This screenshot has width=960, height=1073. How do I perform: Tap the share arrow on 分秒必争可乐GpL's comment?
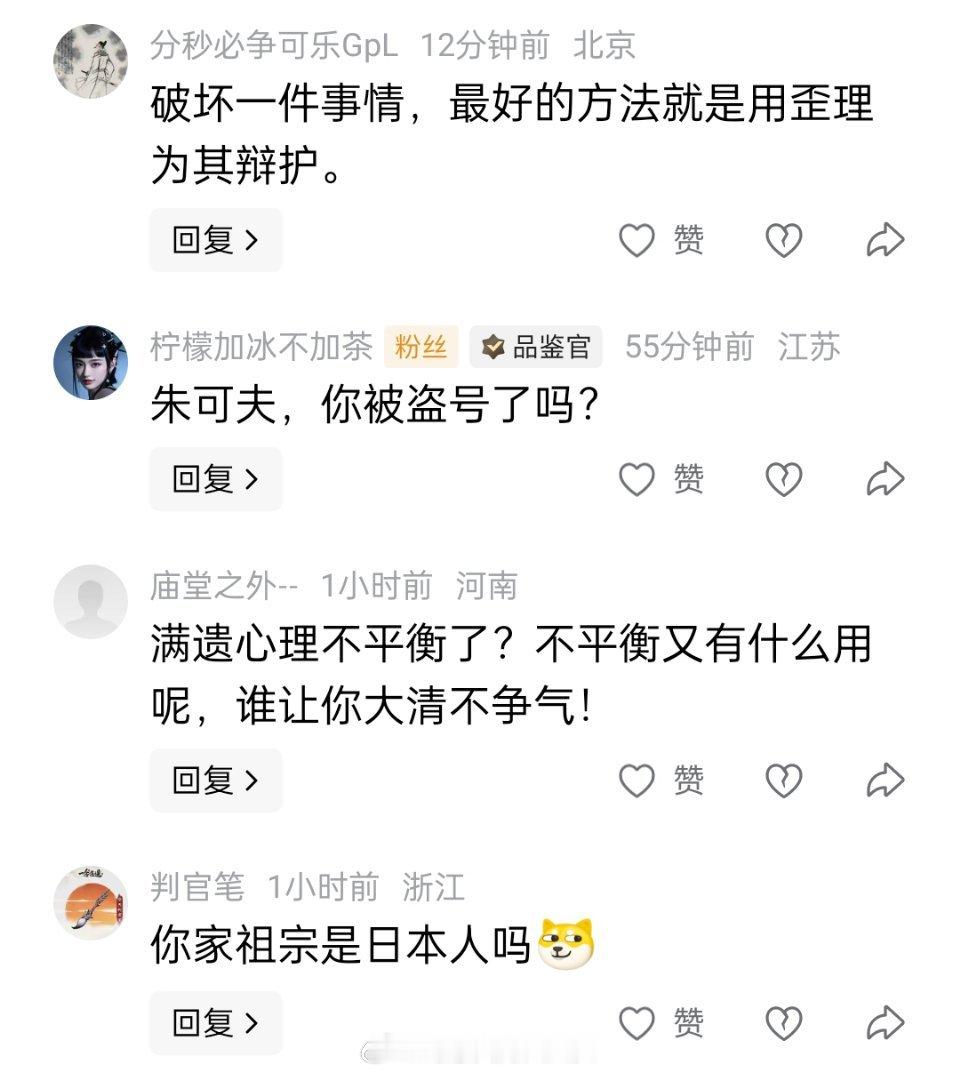884,240
